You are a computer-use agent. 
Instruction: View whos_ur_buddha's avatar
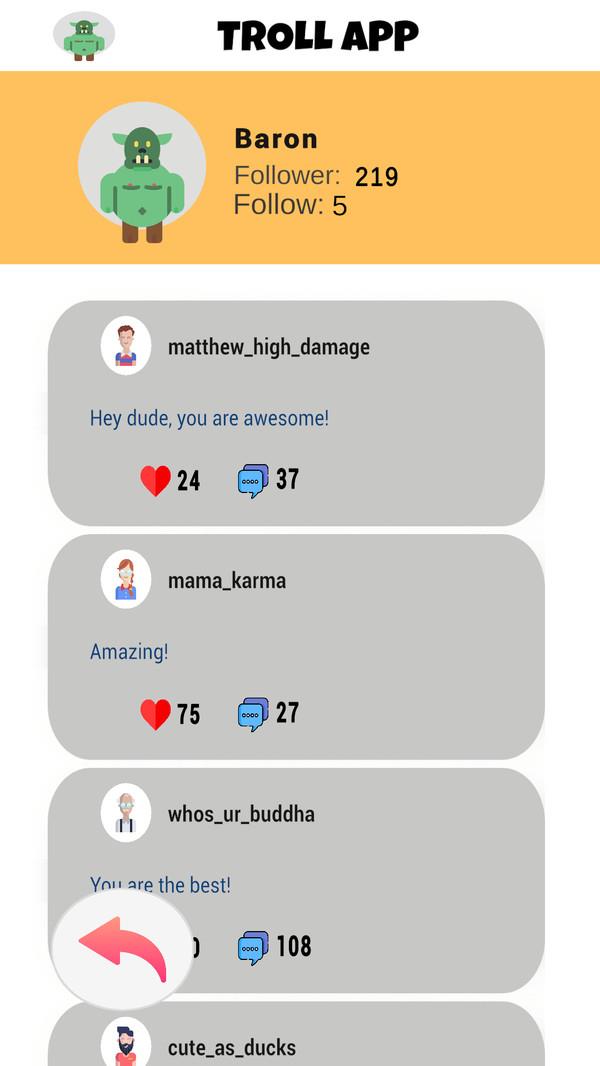click(126, 813)
